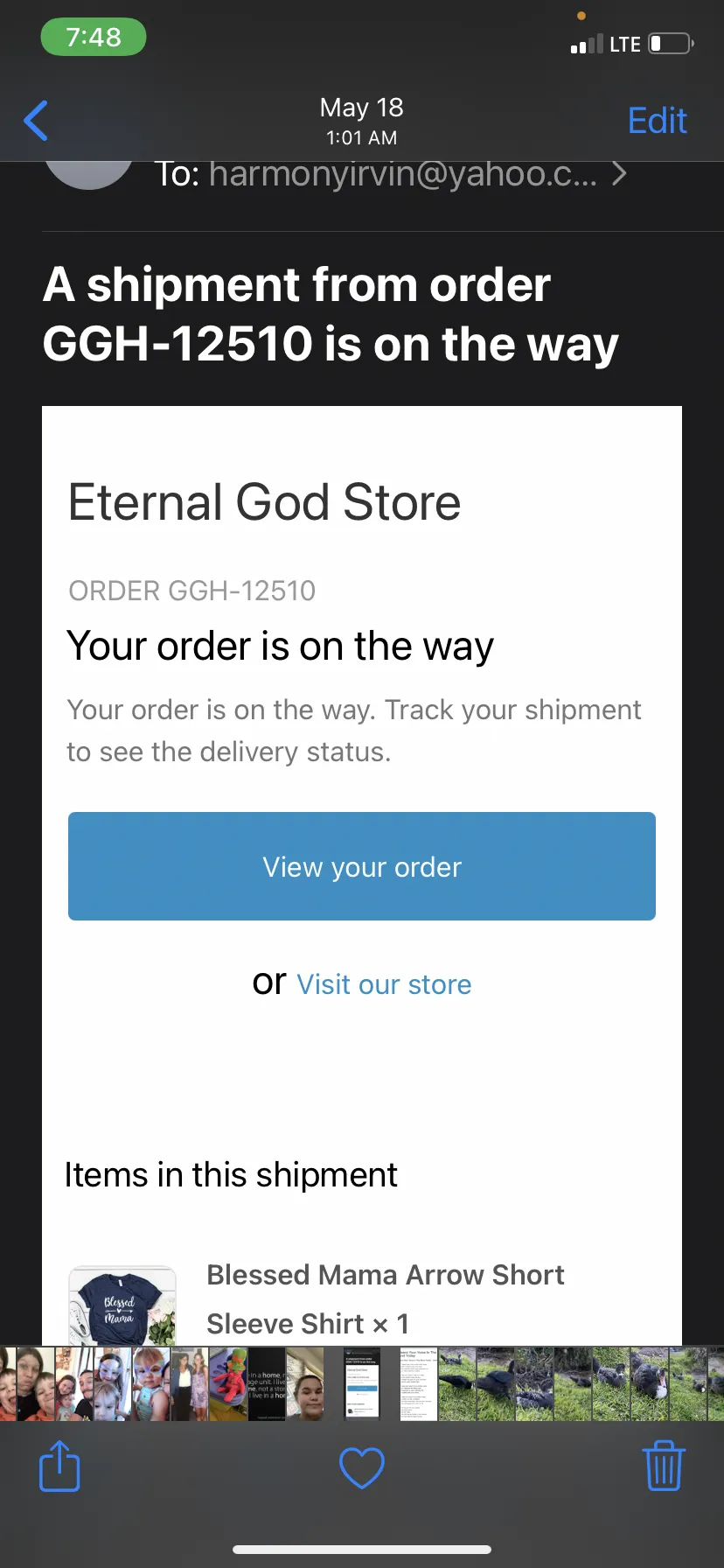Tap Edit to edit this photo

tap(657, 121)
